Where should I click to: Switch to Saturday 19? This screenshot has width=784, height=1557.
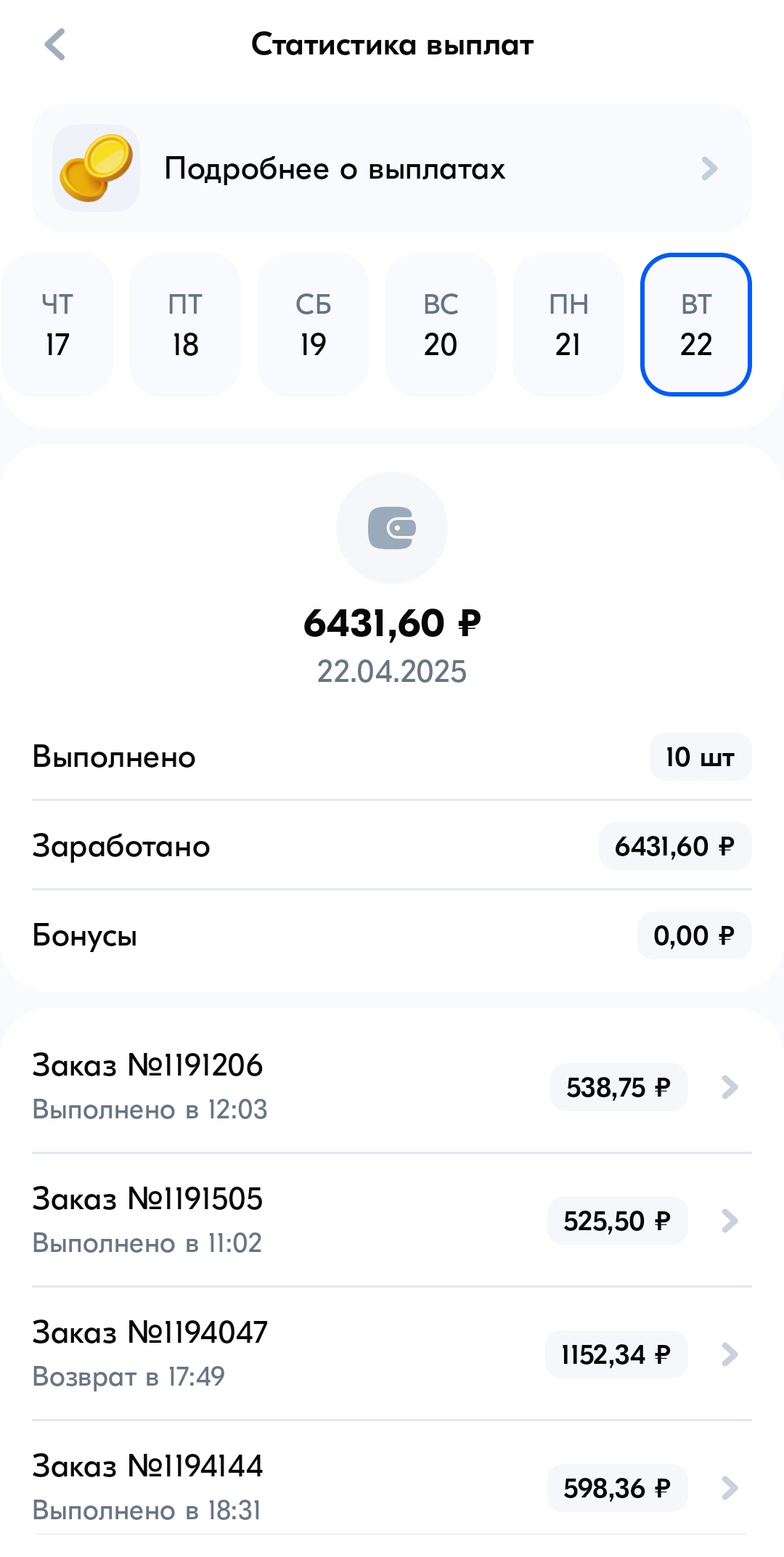click(313, 325)
